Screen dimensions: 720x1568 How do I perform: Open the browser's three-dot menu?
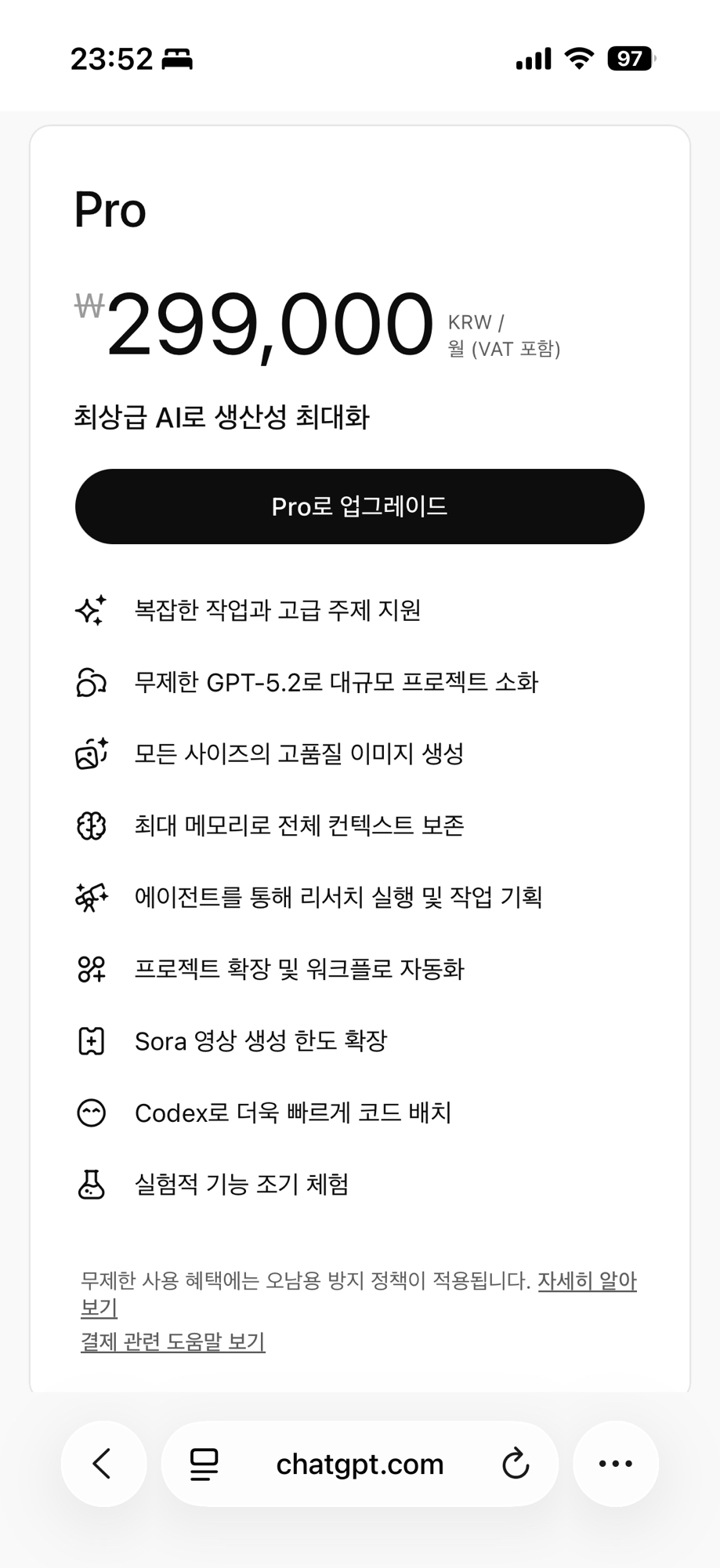pos(615,1463)
